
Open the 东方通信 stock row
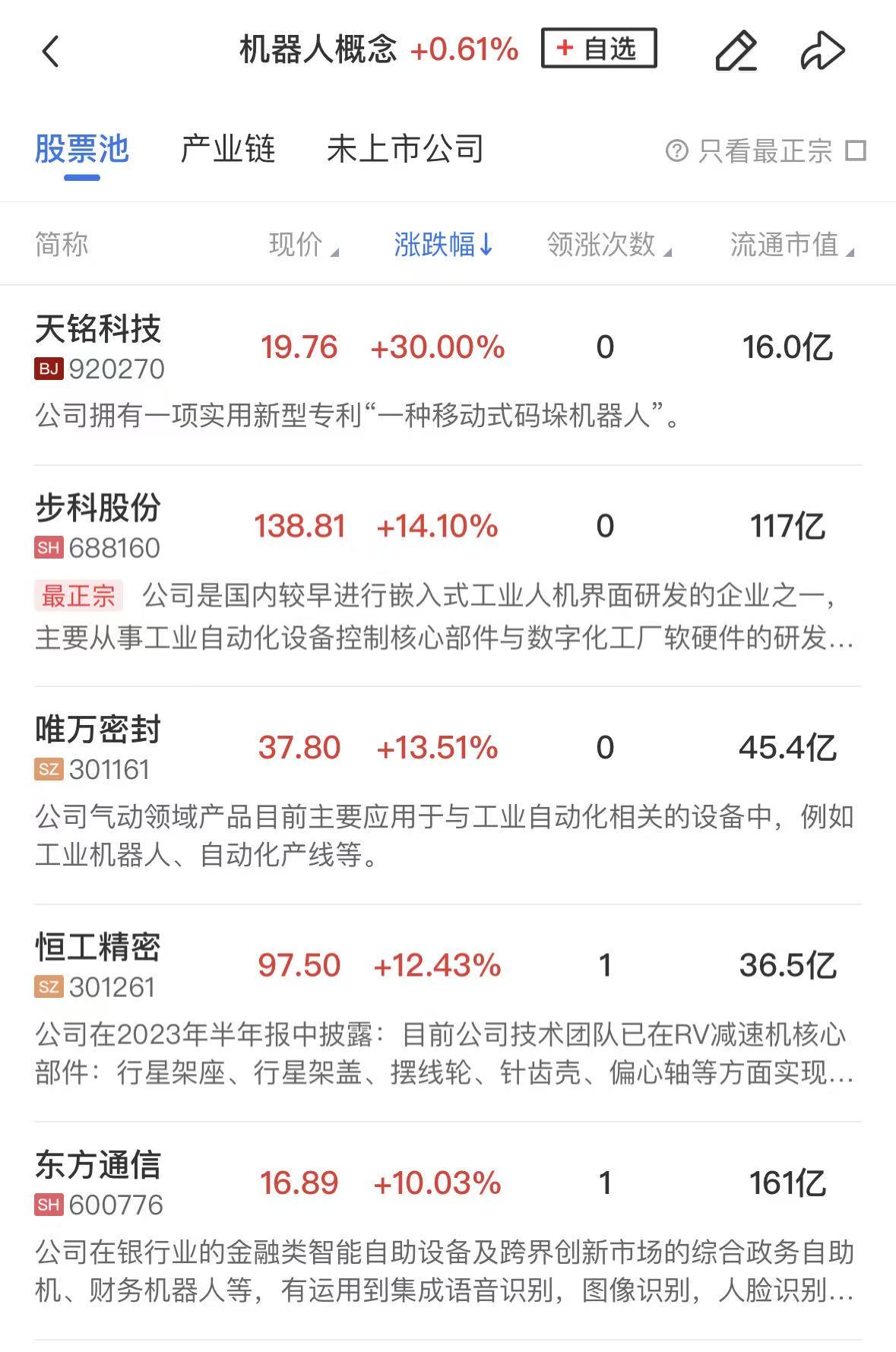(x=99, y=1166)
